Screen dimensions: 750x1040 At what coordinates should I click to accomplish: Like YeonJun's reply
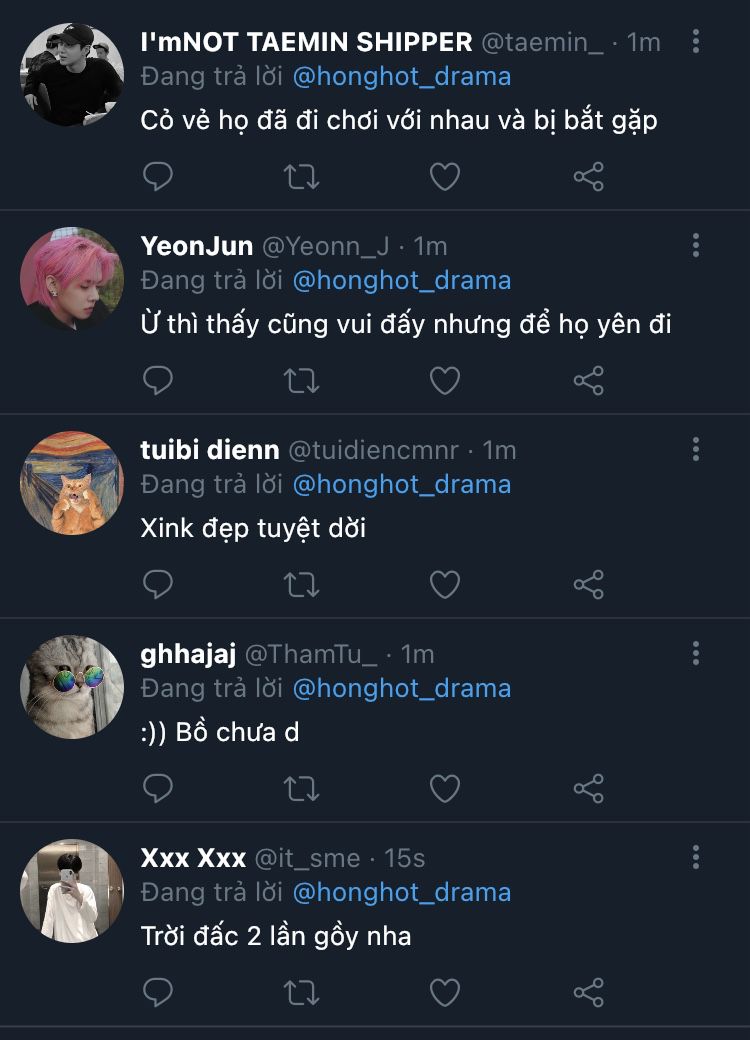point(444,381)
